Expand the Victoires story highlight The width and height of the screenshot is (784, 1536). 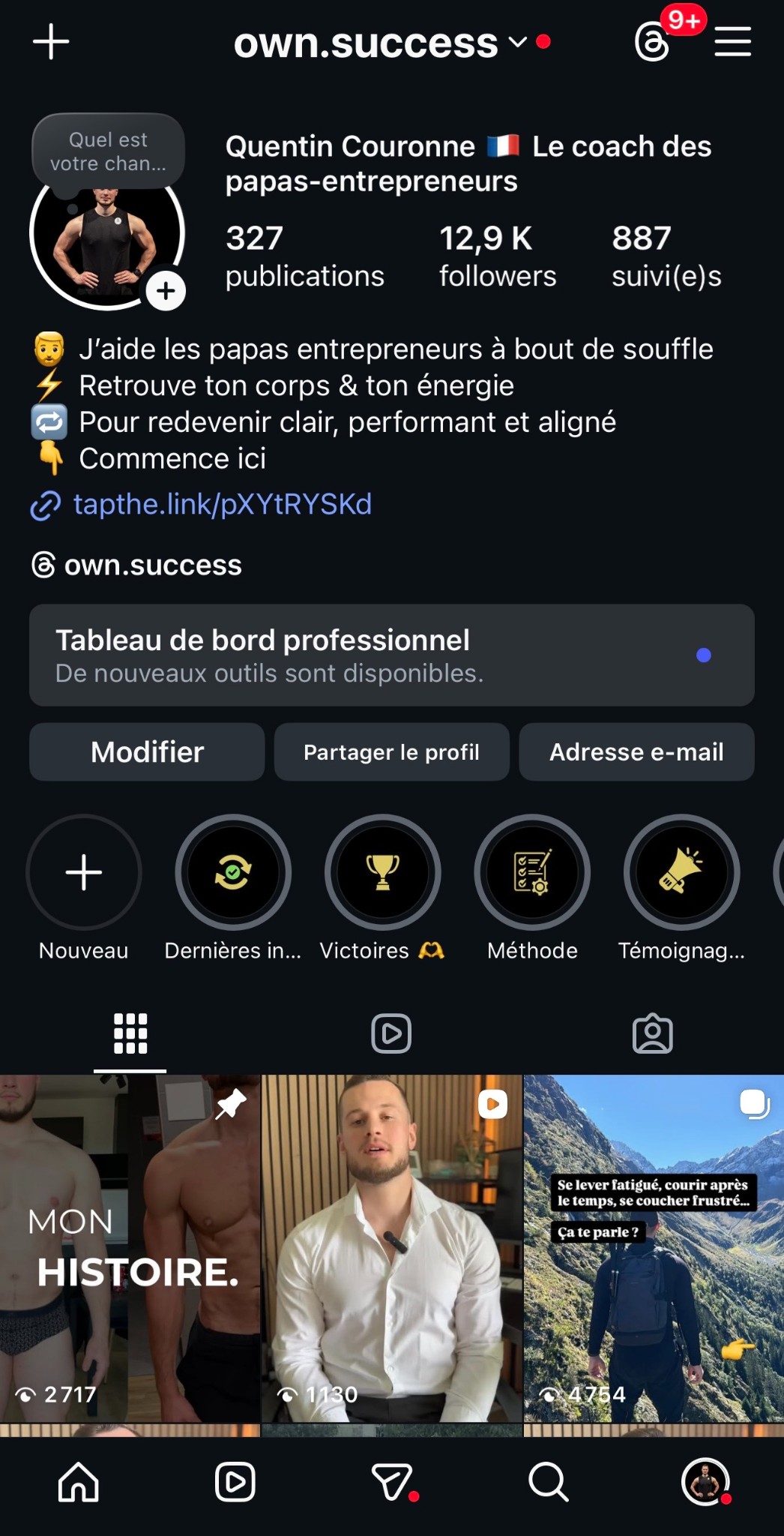tap(382, 872)
